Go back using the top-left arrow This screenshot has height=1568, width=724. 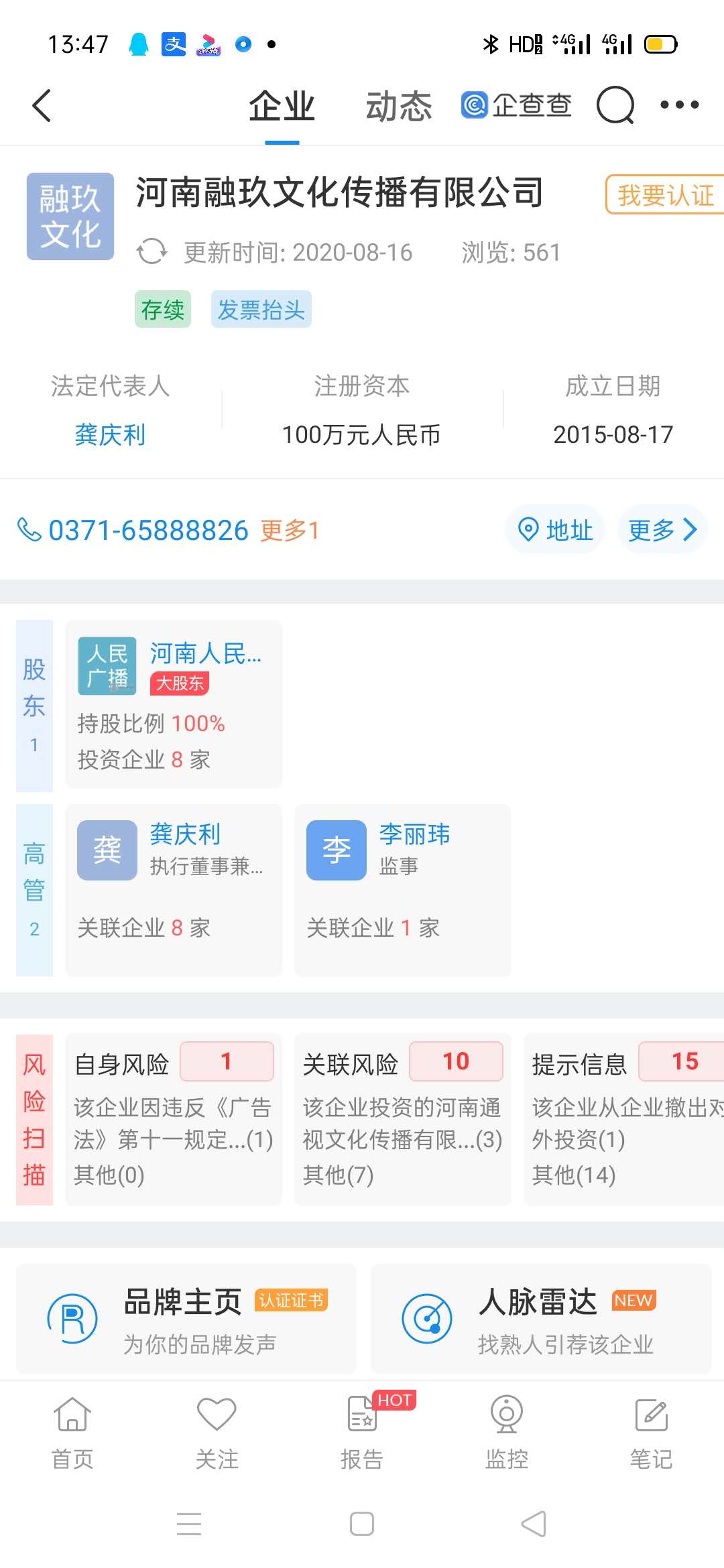(x=42, y=106)
